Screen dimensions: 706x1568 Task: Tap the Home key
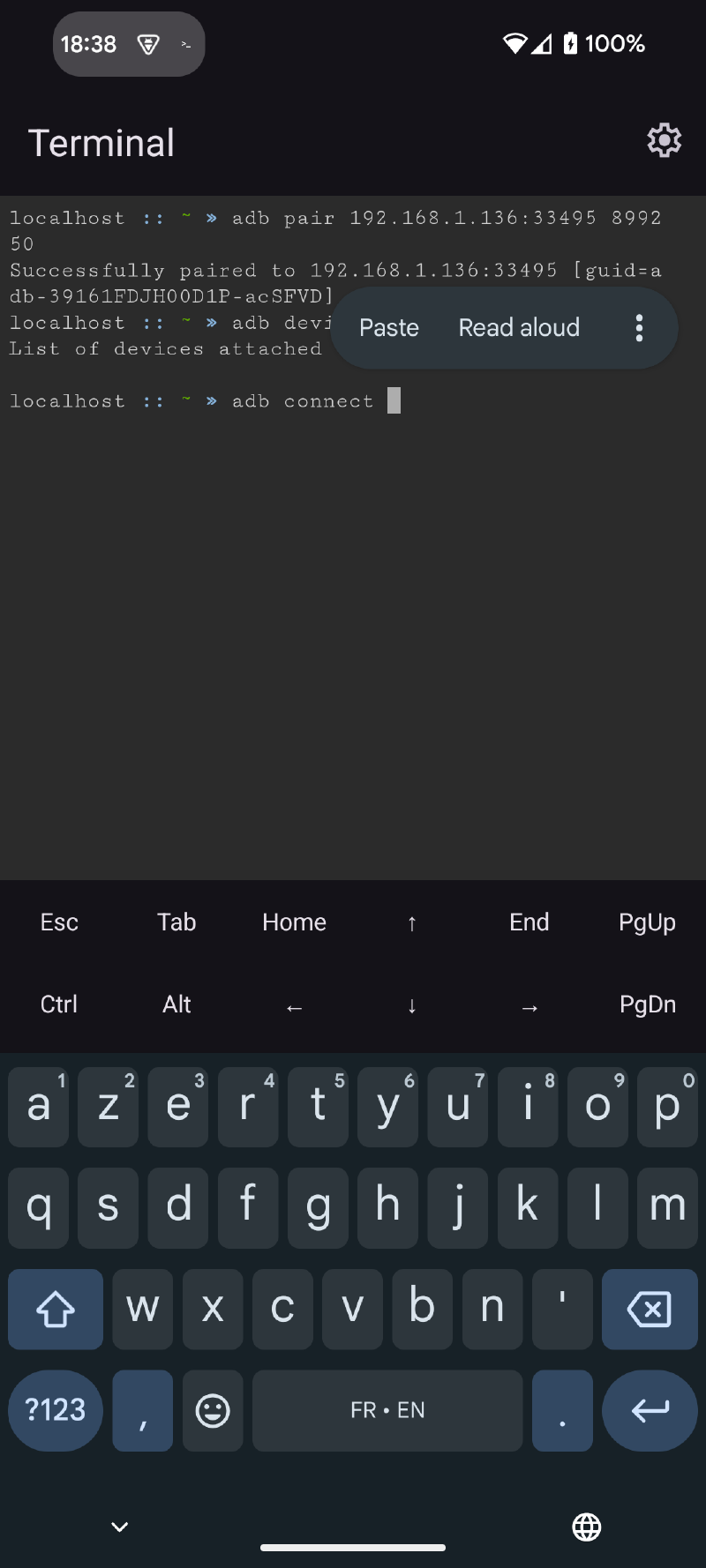[294, 922]
